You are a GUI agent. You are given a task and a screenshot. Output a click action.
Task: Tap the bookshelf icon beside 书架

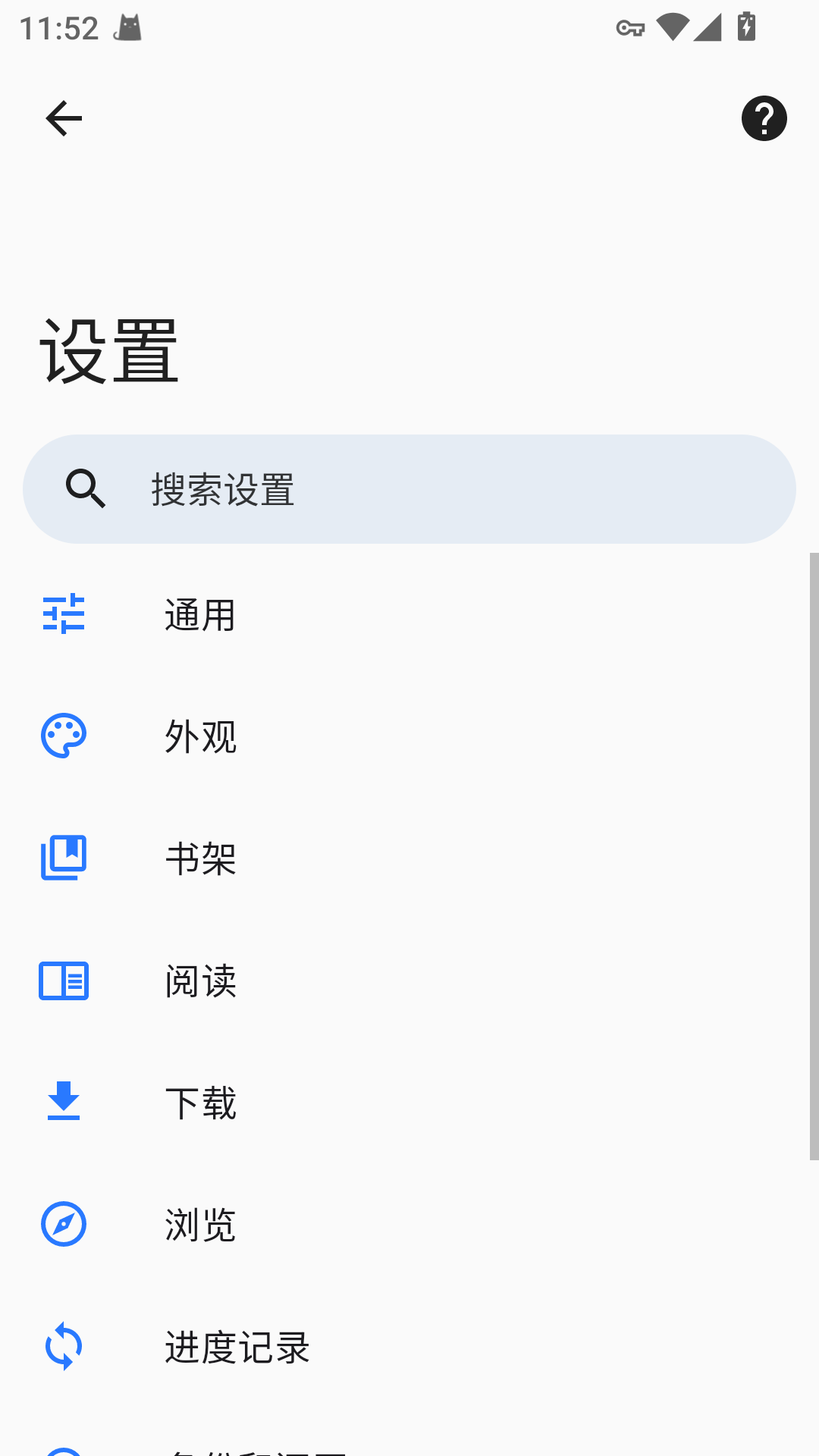click(64, 858)
